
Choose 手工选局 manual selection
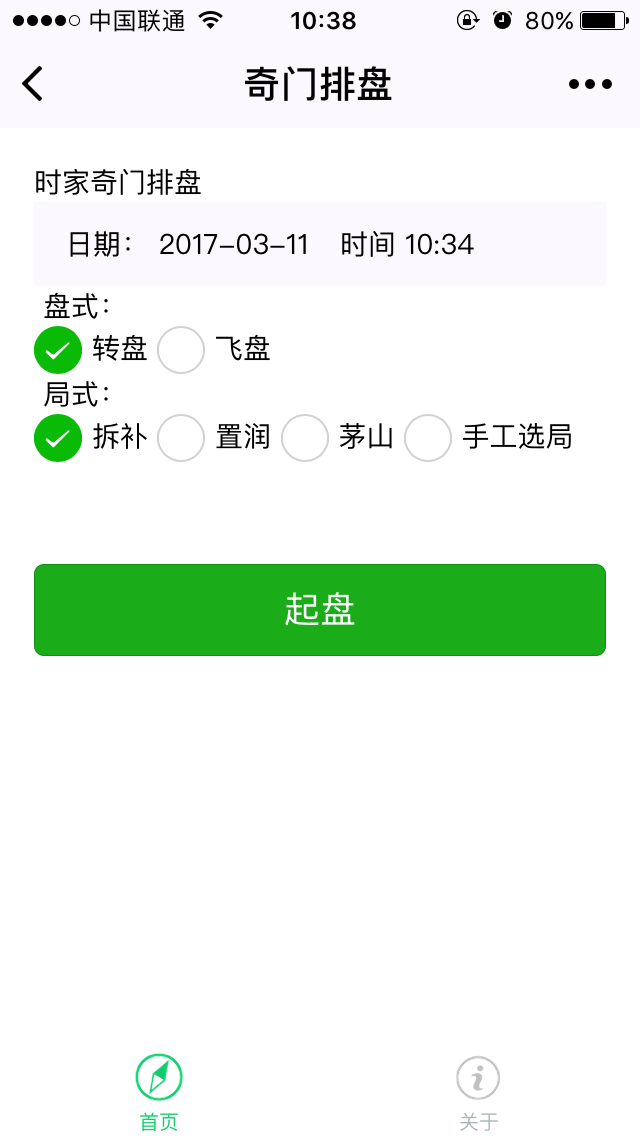pyautogui.click(x=428, y=437)
